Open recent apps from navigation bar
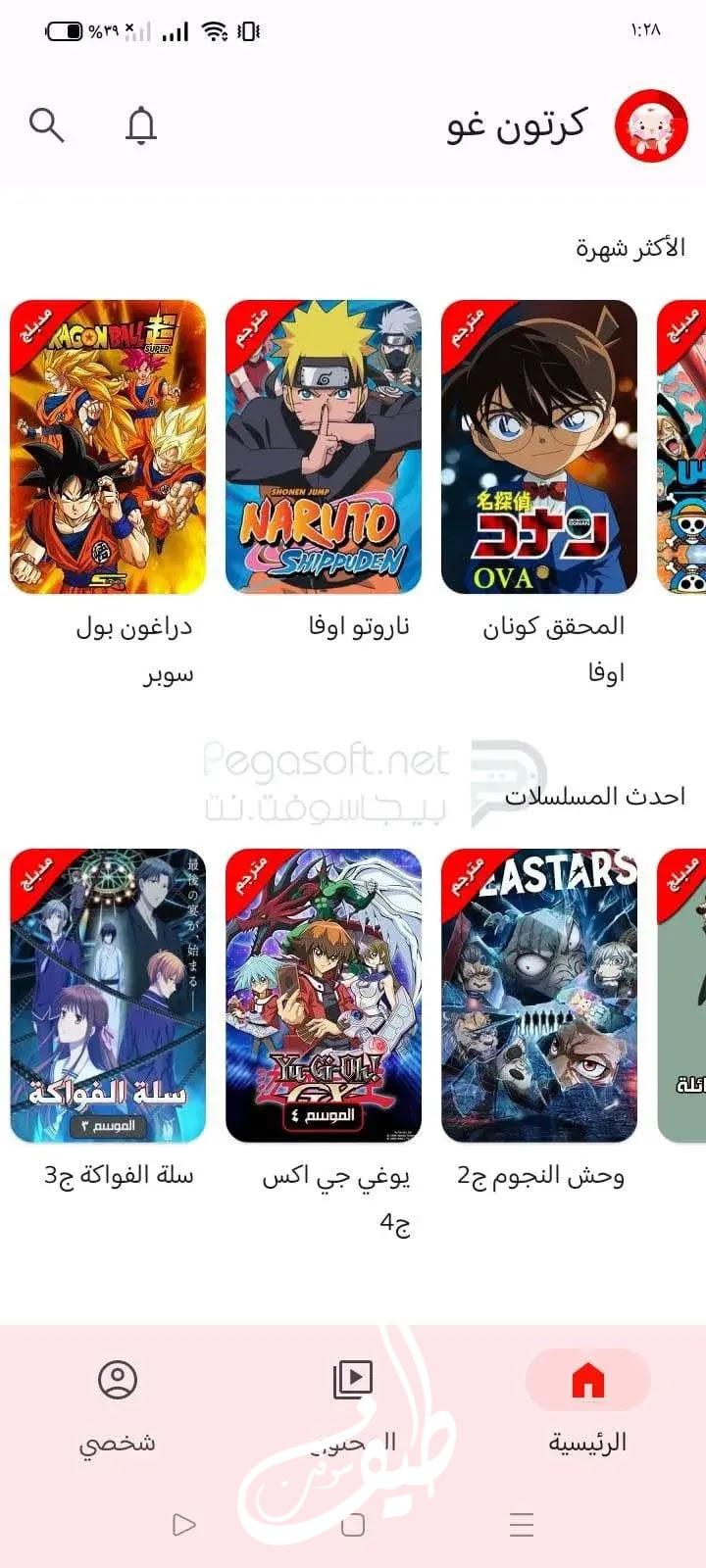 (522, 1525)
